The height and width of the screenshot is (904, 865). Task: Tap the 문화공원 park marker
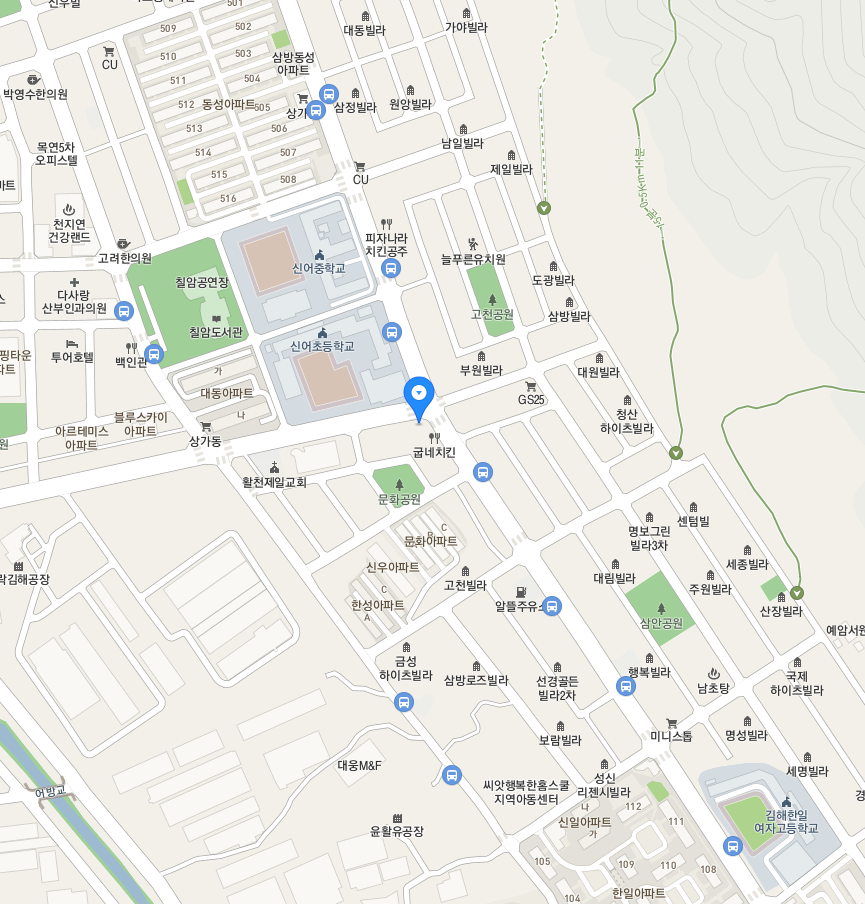click(x=399, y=484)
